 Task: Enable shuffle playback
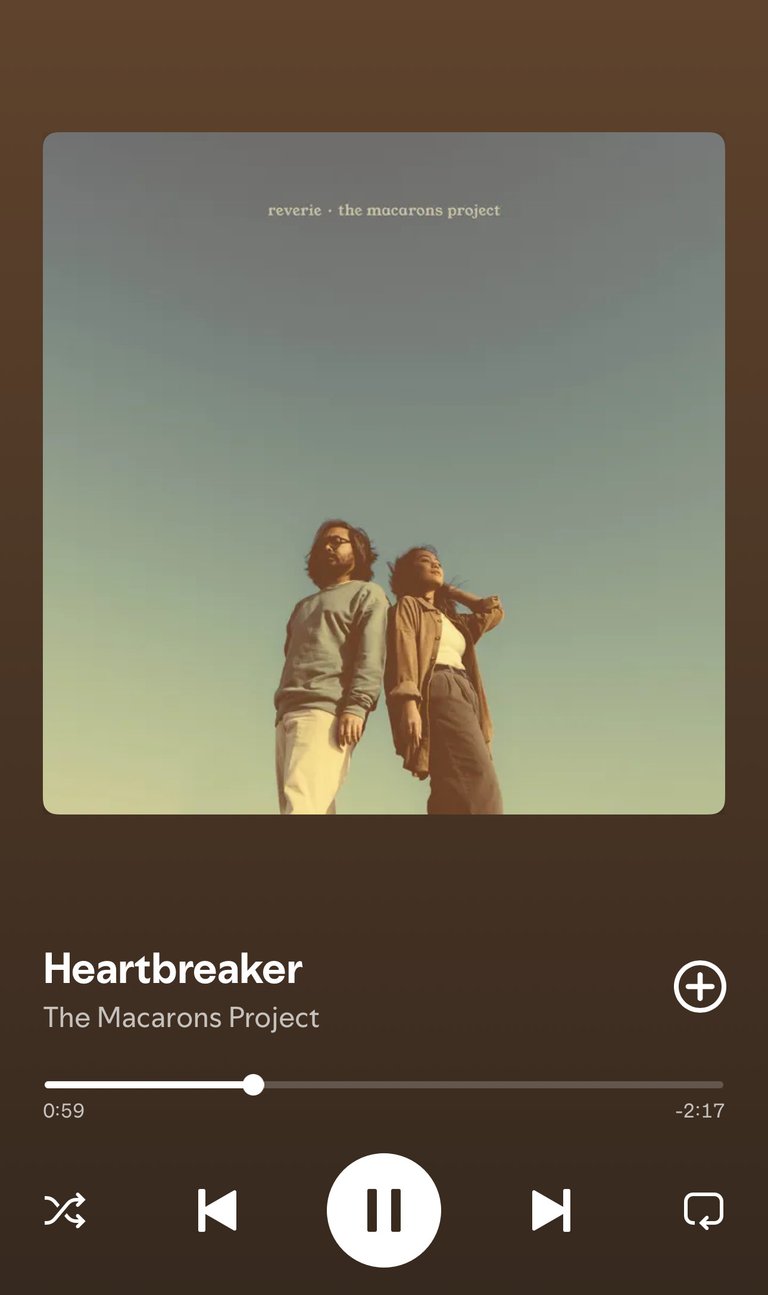pos(65,1210)
